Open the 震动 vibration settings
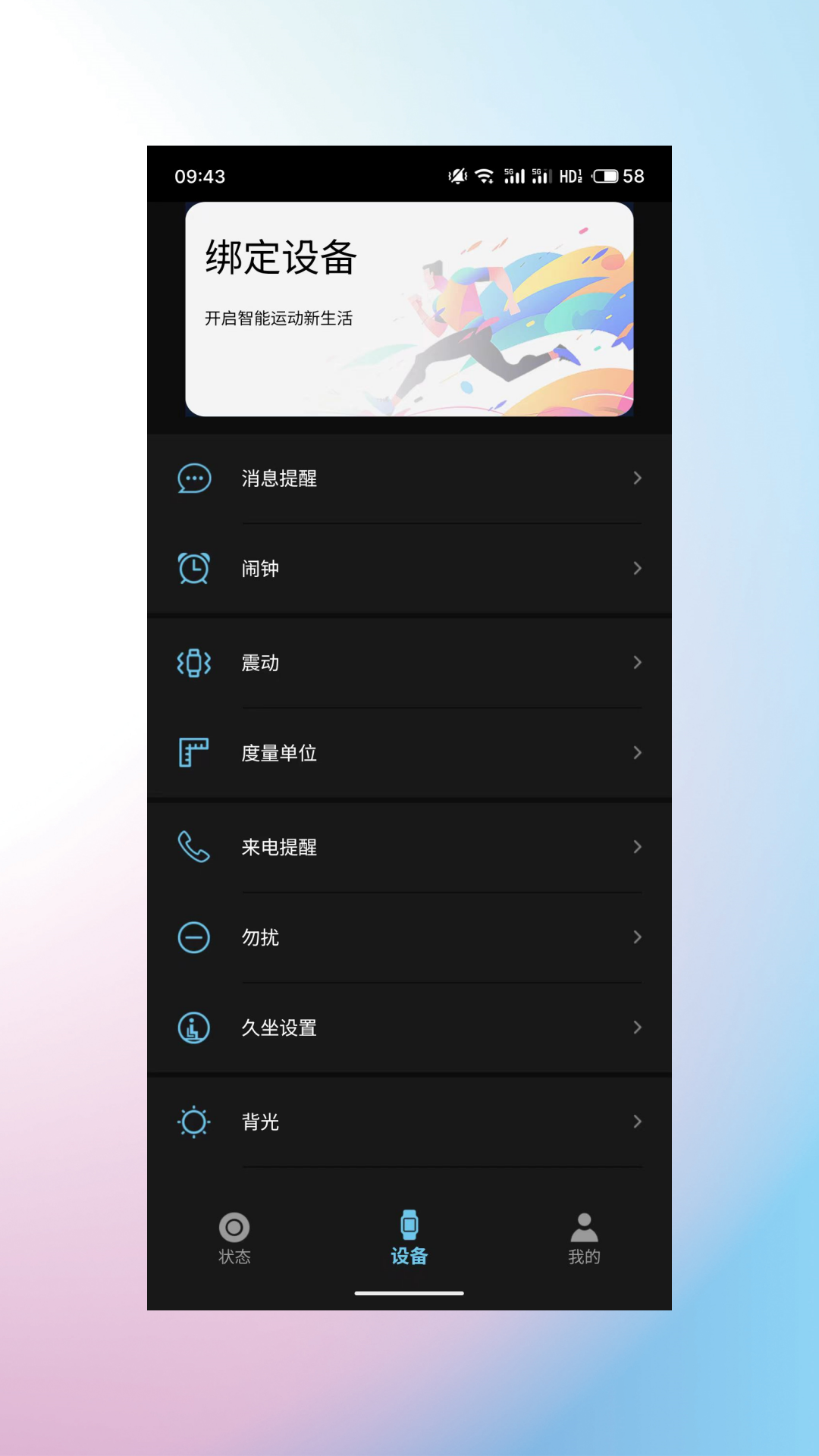 coord(409,663)
